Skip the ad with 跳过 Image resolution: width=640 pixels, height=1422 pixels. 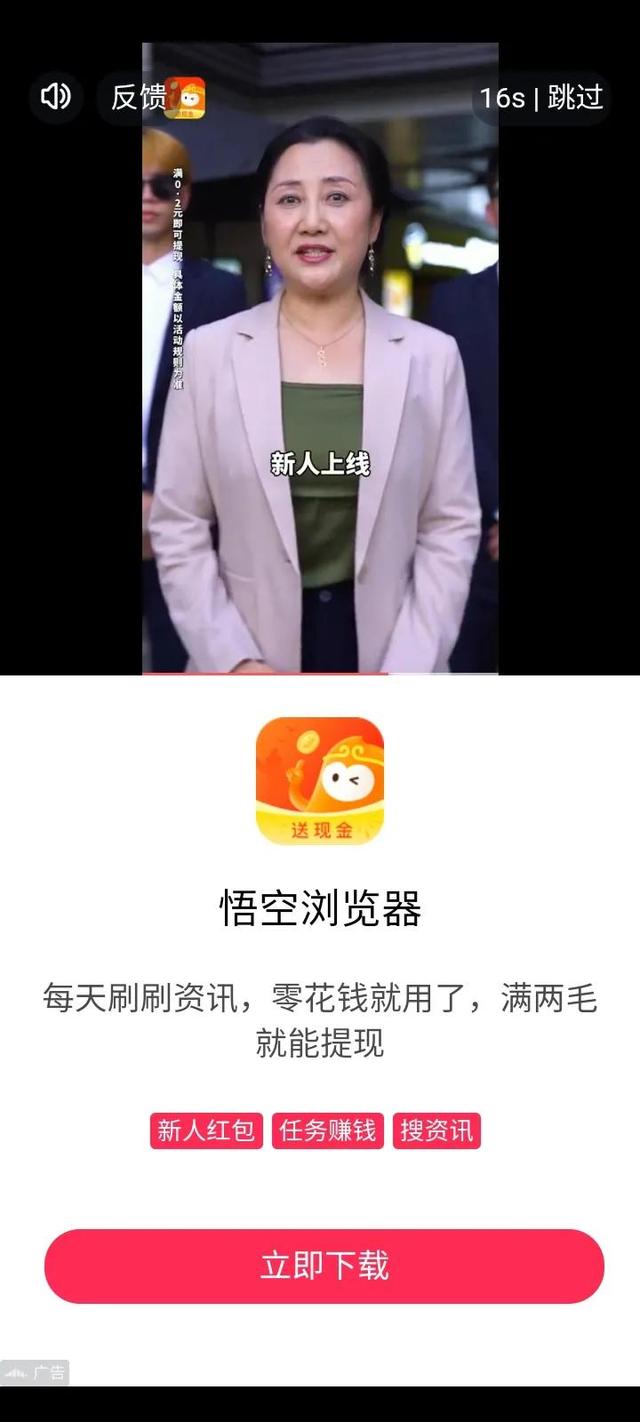click(x=576, y=97)
